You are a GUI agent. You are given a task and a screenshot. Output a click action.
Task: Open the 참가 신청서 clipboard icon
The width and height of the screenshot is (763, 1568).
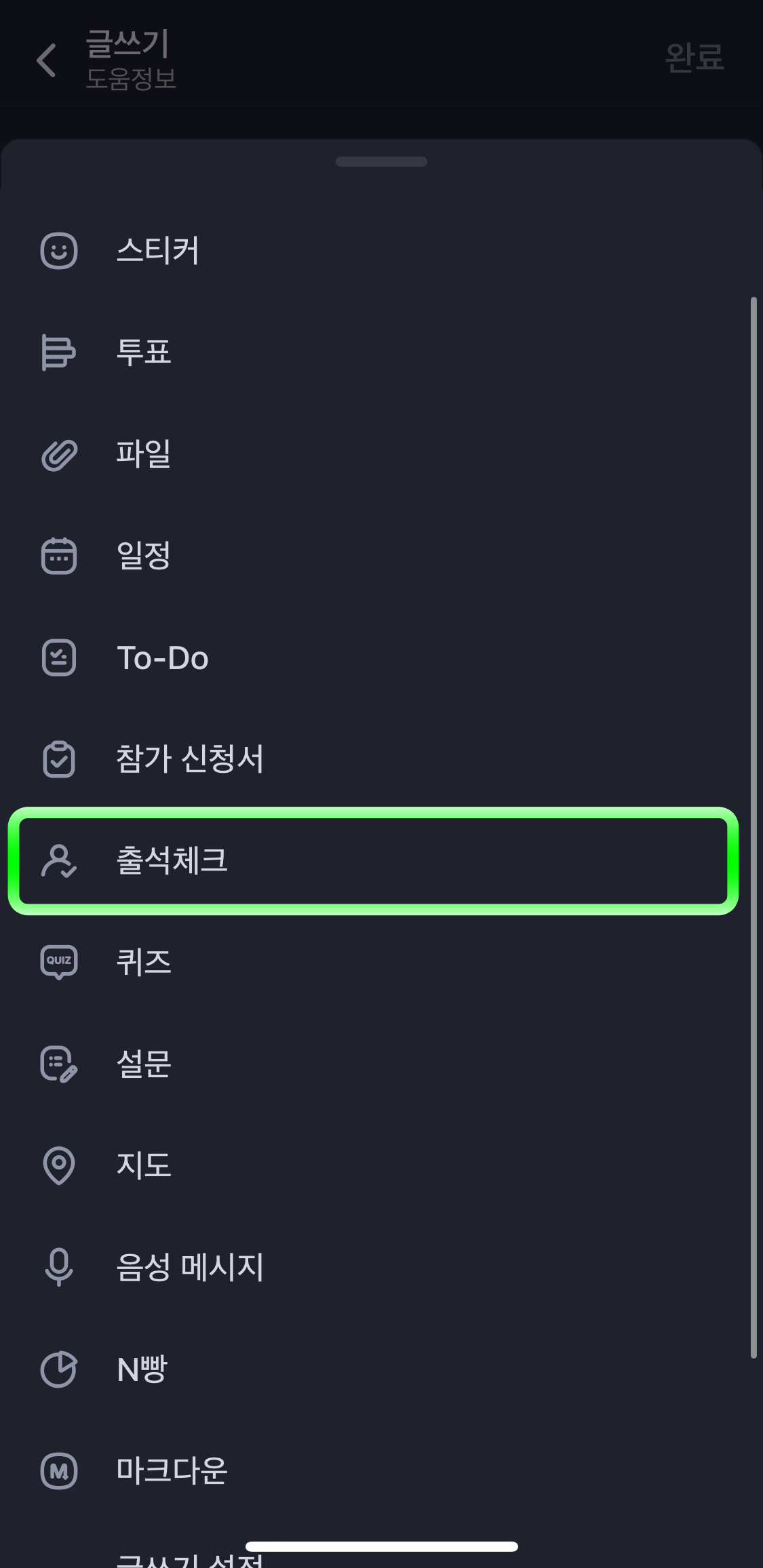58,759
